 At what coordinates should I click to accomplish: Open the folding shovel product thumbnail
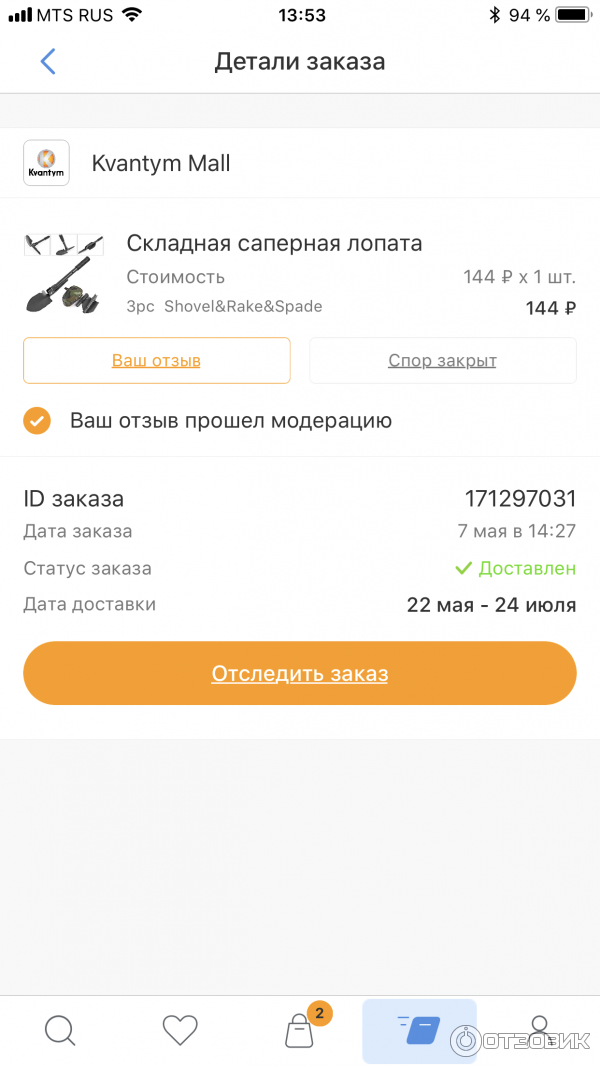click(x=63, y=273)
